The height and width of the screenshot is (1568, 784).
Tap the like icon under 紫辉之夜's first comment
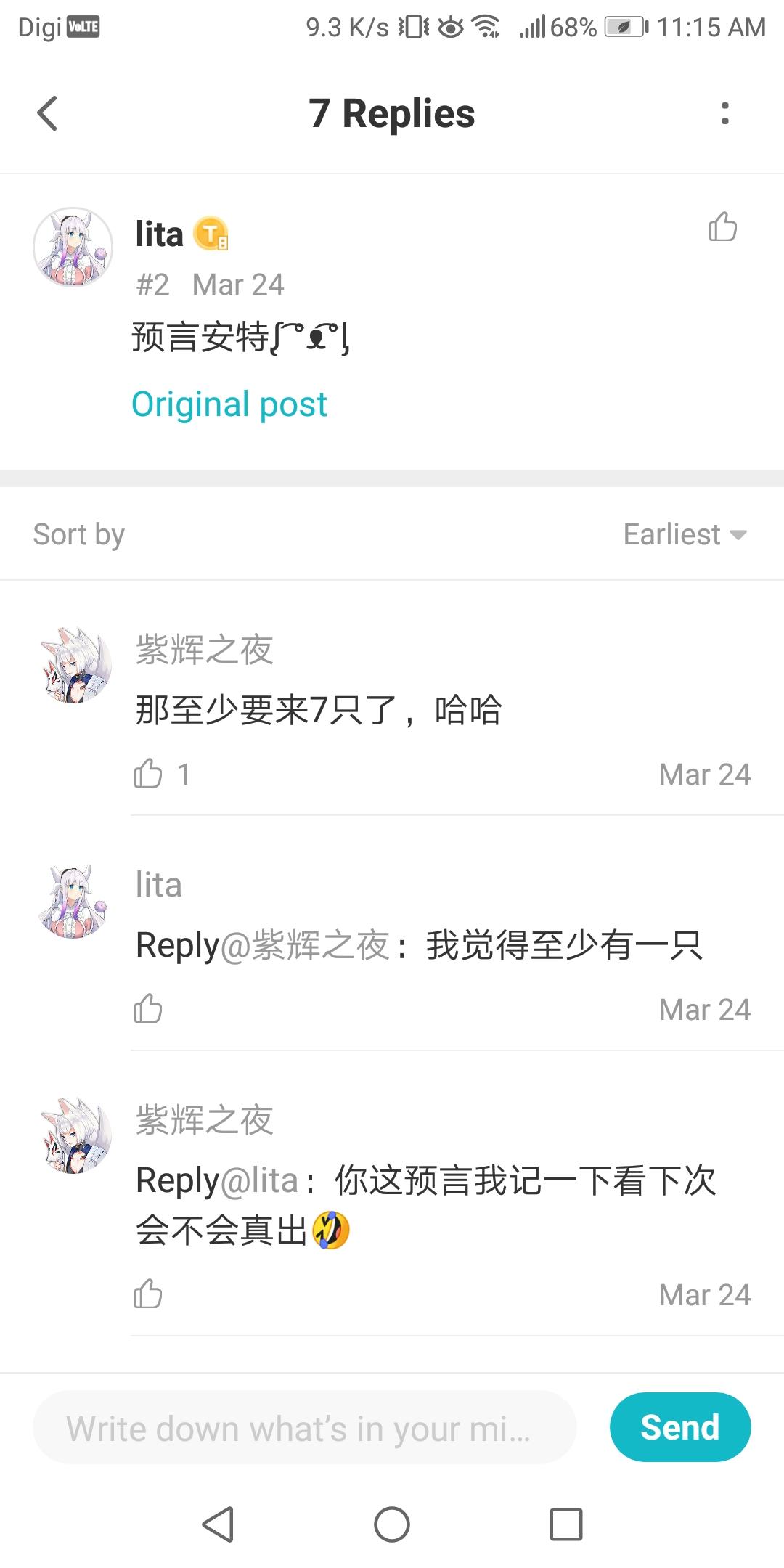click(x=149, y=774)
